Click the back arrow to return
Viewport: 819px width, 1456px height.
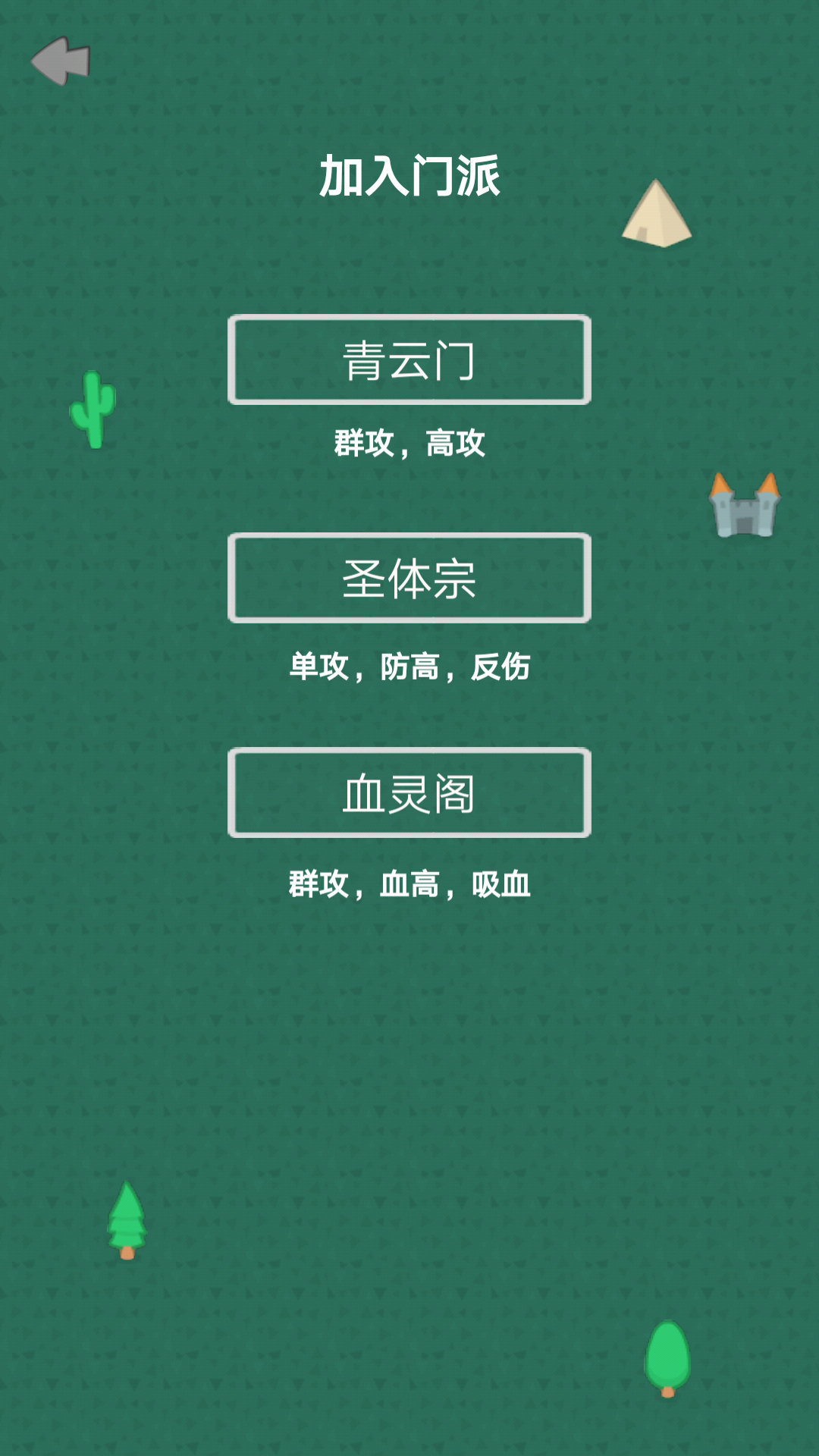[x=61, y=61]
